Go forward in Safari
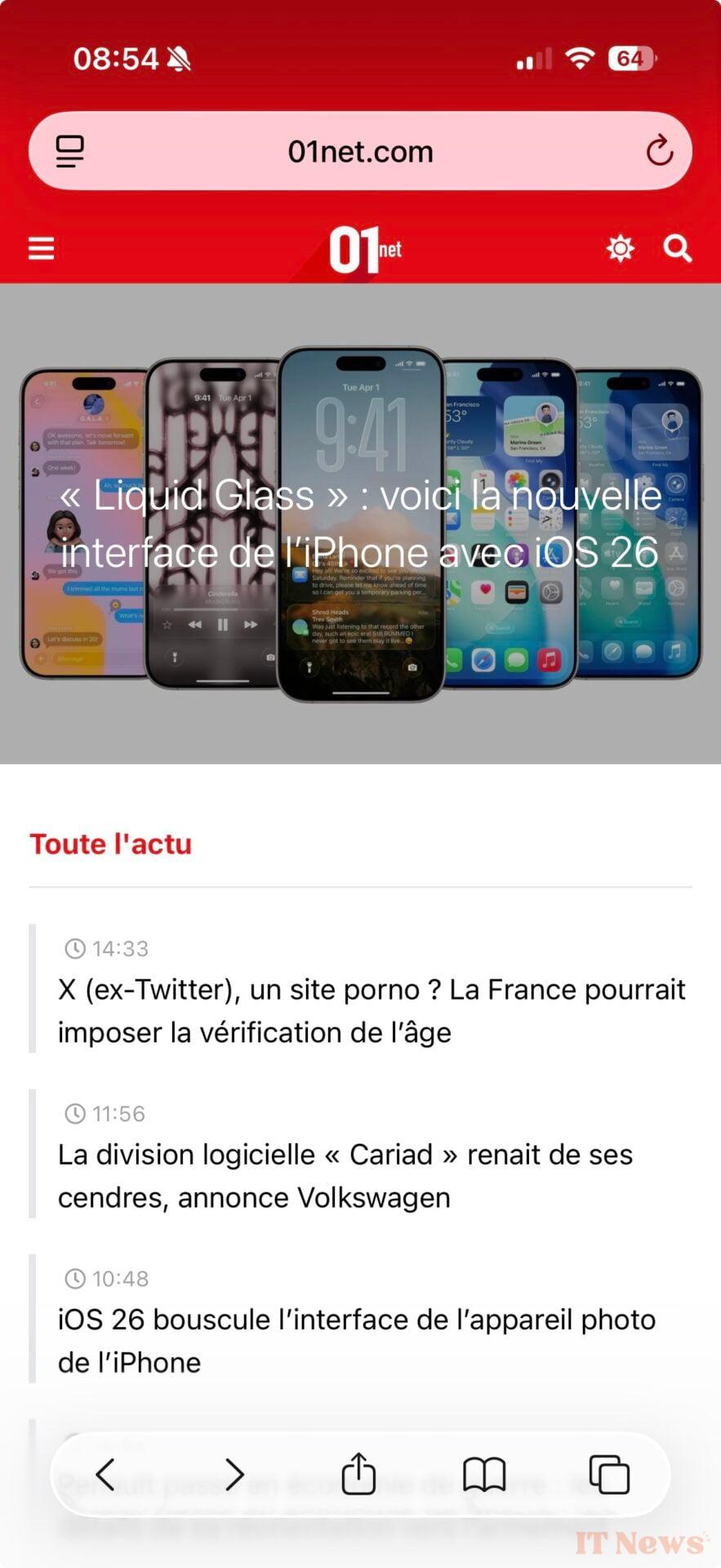721x1568 pixels. (x=234, y=1474)
